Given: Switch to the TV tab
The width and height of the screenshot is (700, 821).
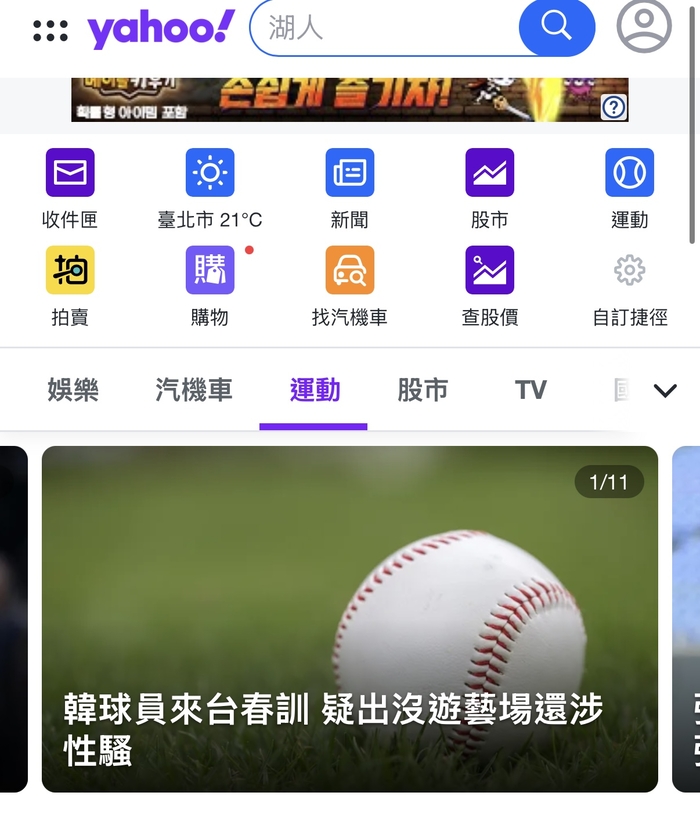Looking at the screenshot, I should tap(531, 390).
